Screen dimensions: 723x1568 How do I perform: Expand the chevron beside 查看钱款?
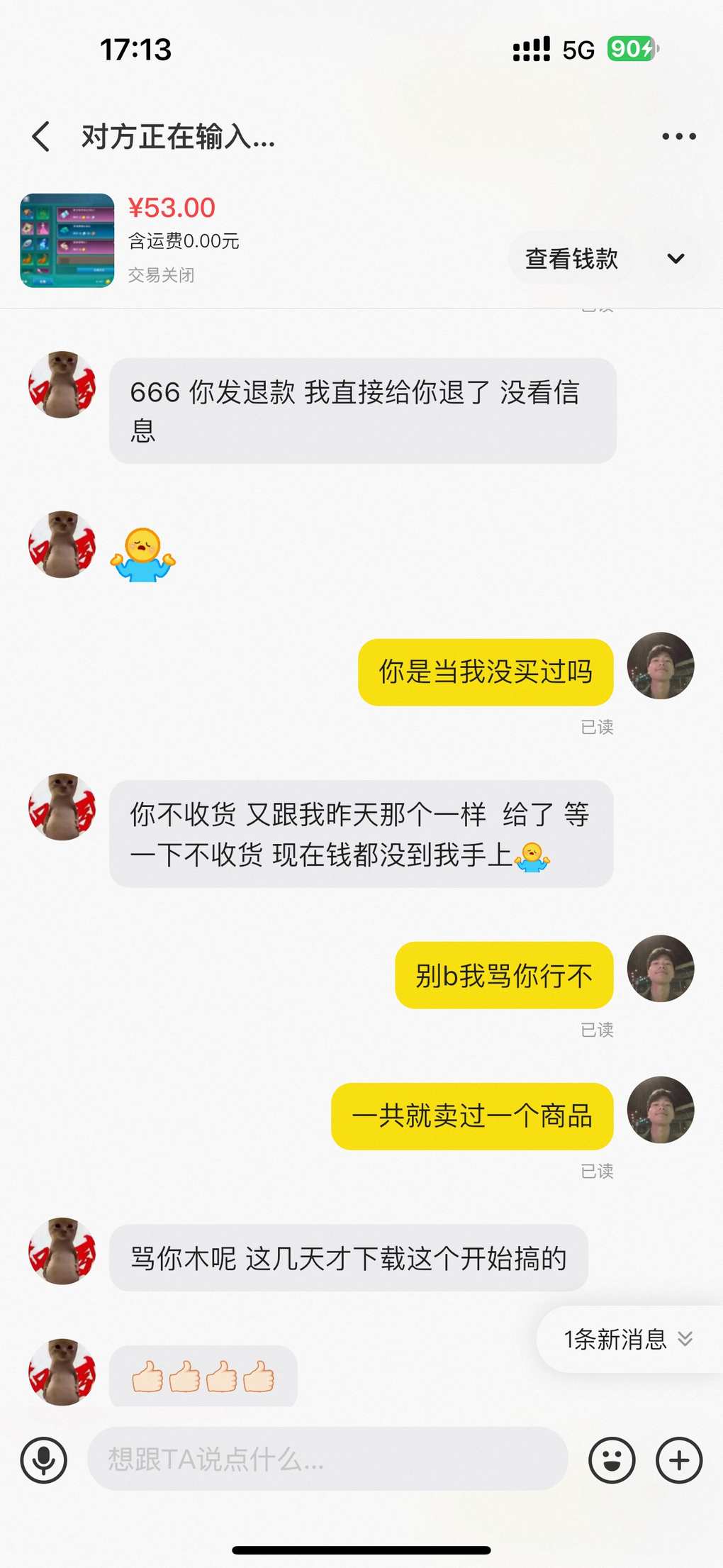[x=676, y=259]
